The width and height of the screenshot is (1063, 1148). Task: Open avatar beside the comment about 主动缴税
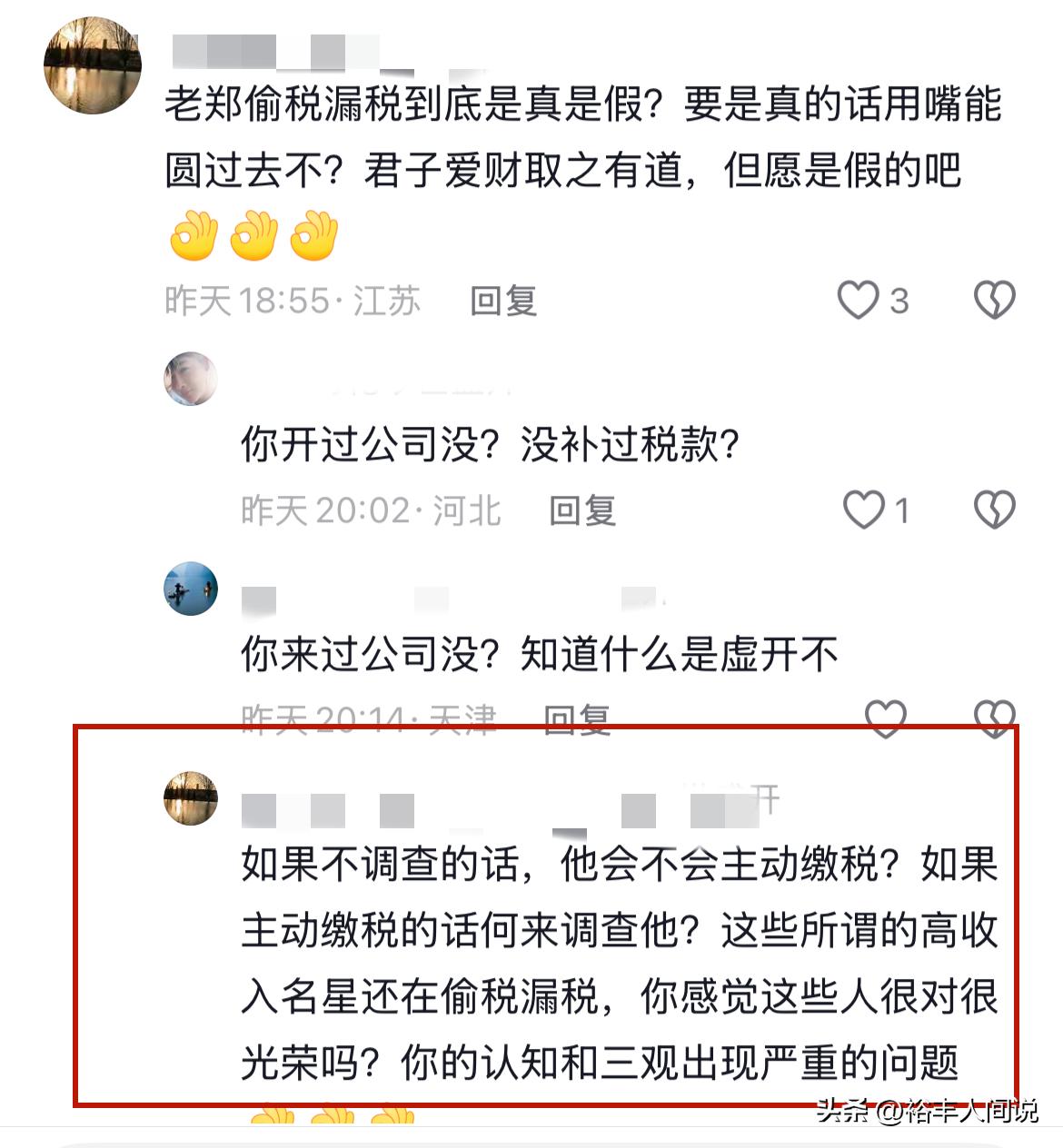[191, 798]
